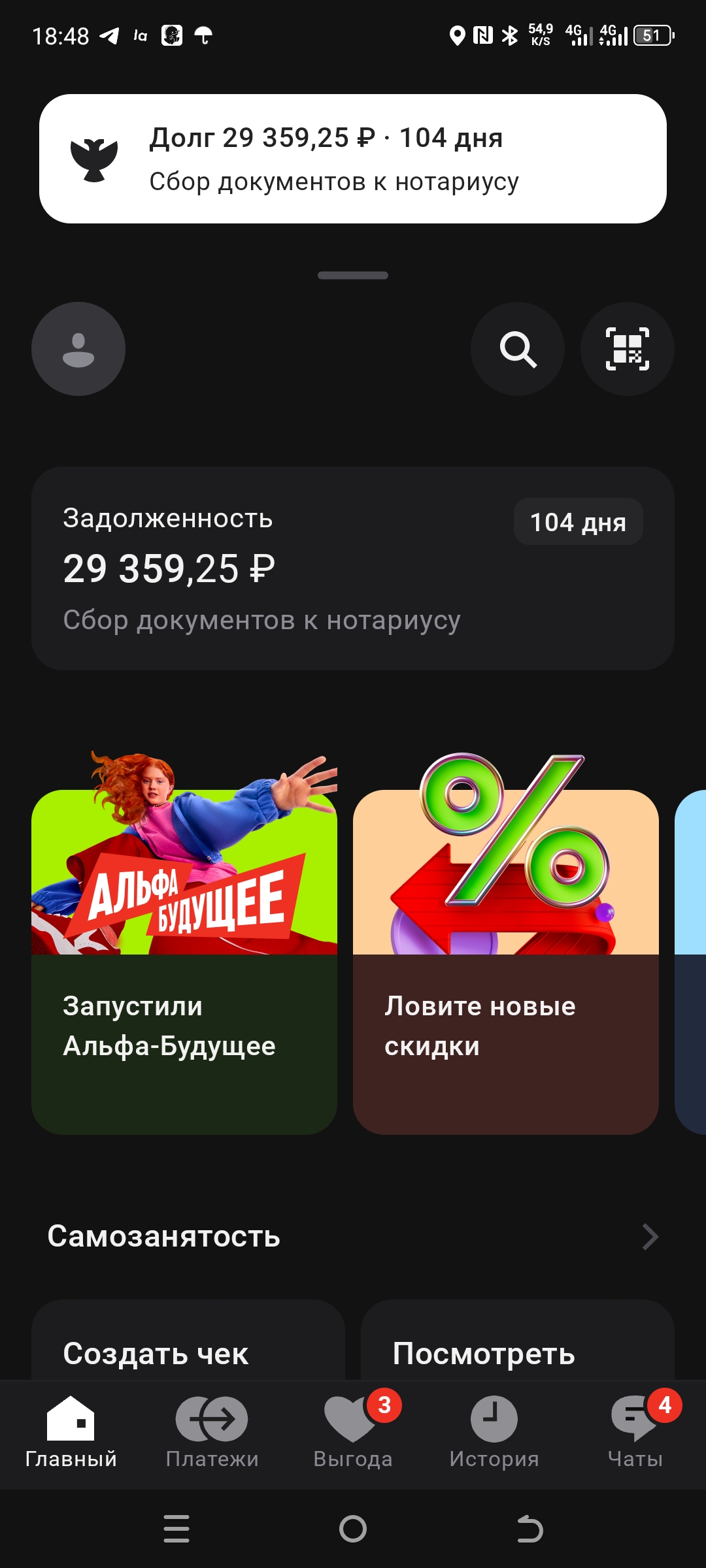Select the Главный tab
706x1568 pixels.
pyautogui.click(x=71, y=1432)
